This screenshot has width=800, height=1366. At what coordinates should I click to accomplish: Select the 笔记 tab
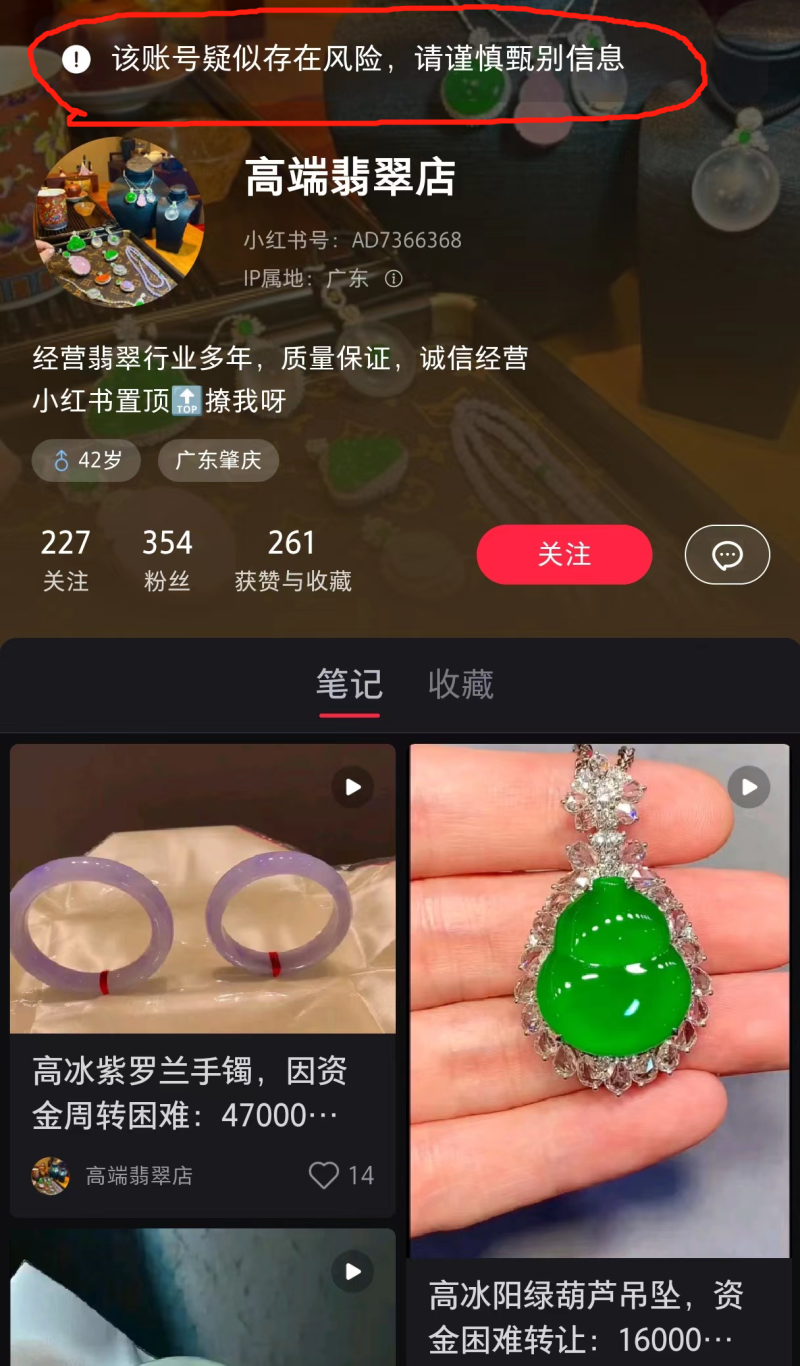[x=349, y=685]
